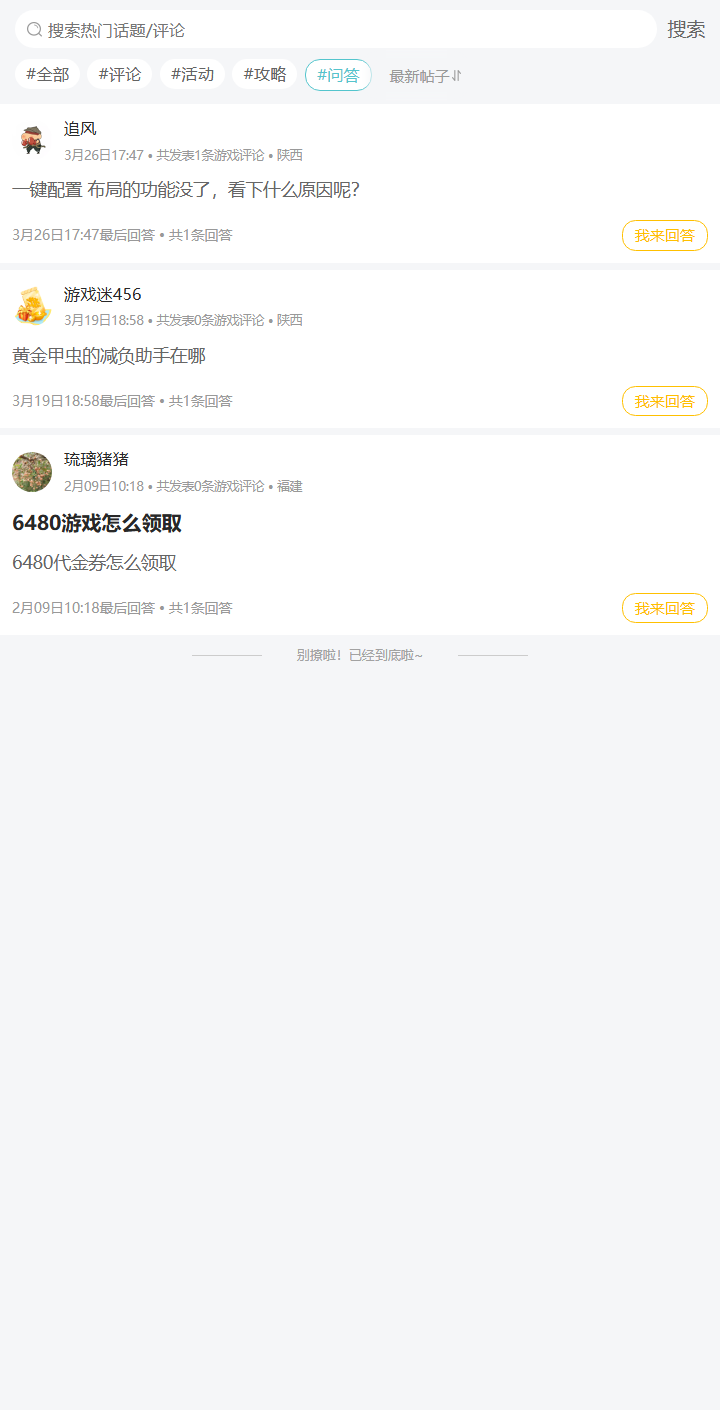Open the 6480游戏怎么领取 post

click(x=97, y=523)
